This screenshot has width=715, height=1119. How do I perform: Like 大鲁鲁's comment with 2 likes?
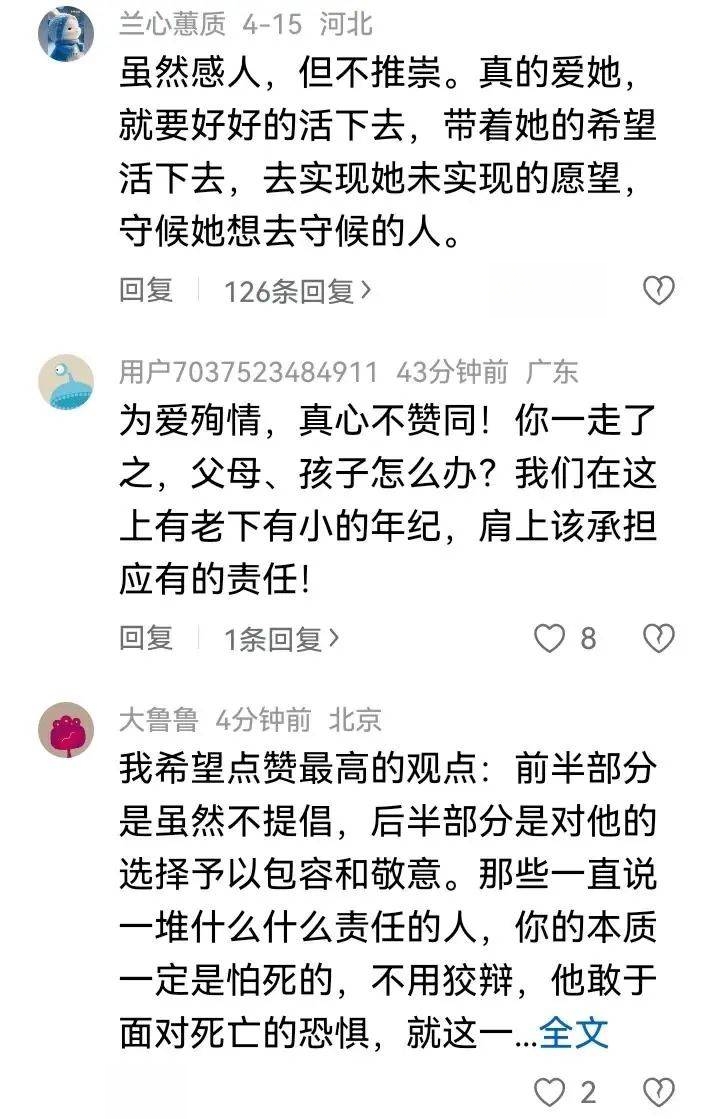pyautogui.click(x=550, y=1091)
